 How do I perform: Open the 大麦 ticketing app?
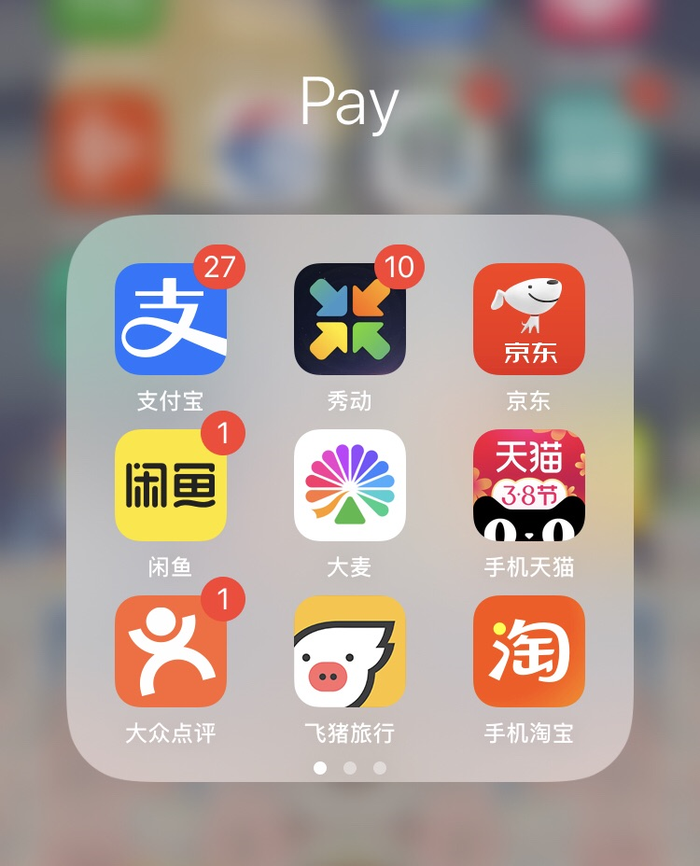click(x=349, y=485)
